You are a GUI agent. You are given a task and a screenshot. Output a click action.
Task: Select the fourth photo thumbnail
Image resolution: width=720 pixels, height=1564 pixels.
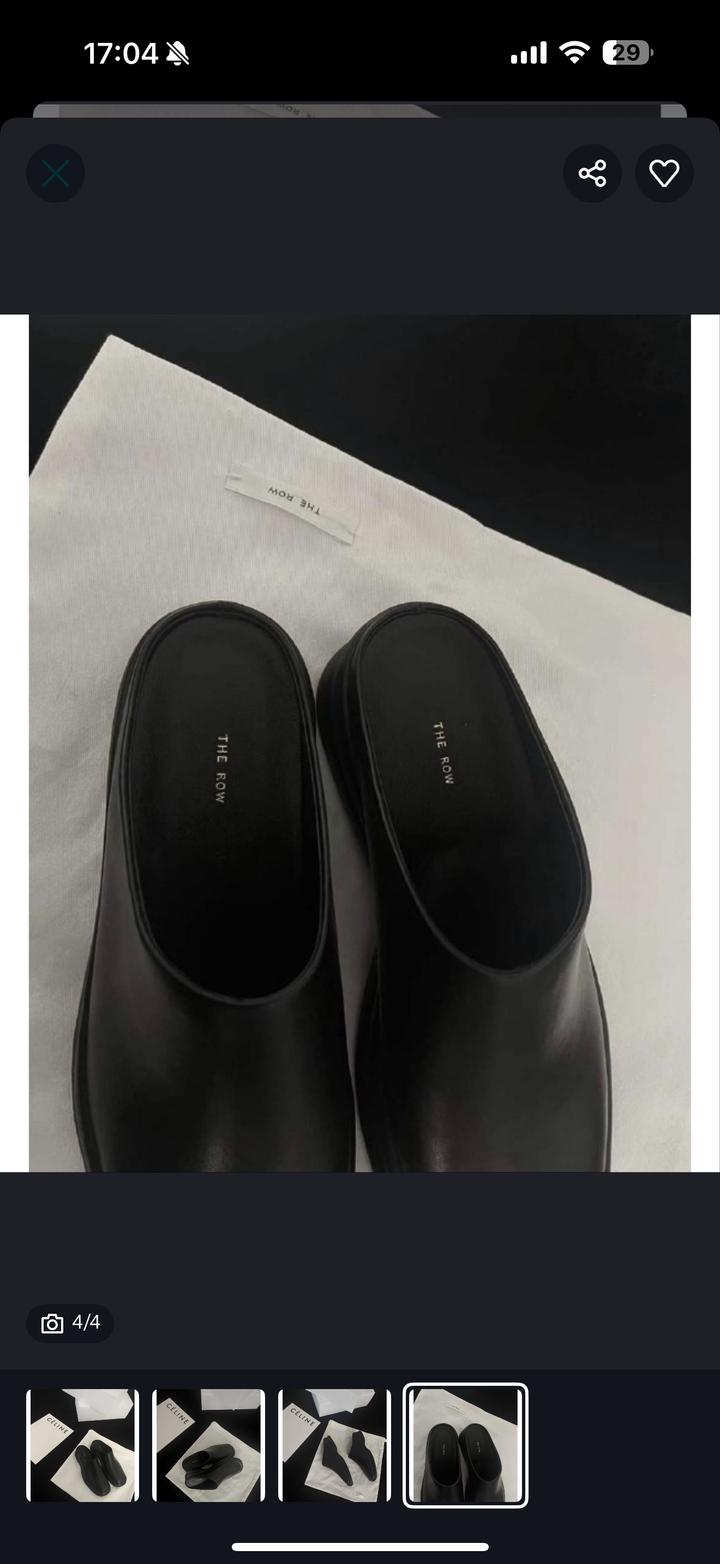click(465, 1445)
